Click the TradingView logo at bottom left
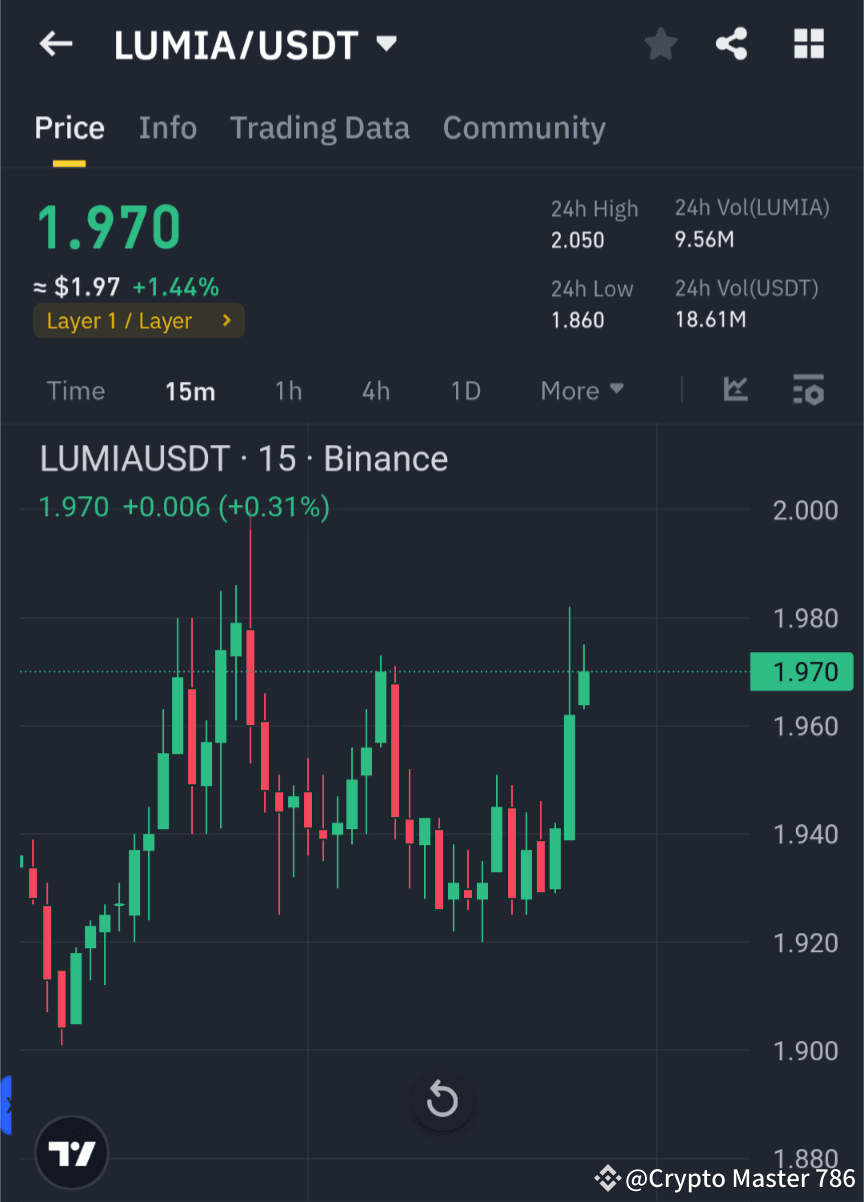 click(x=70, y=1152)
